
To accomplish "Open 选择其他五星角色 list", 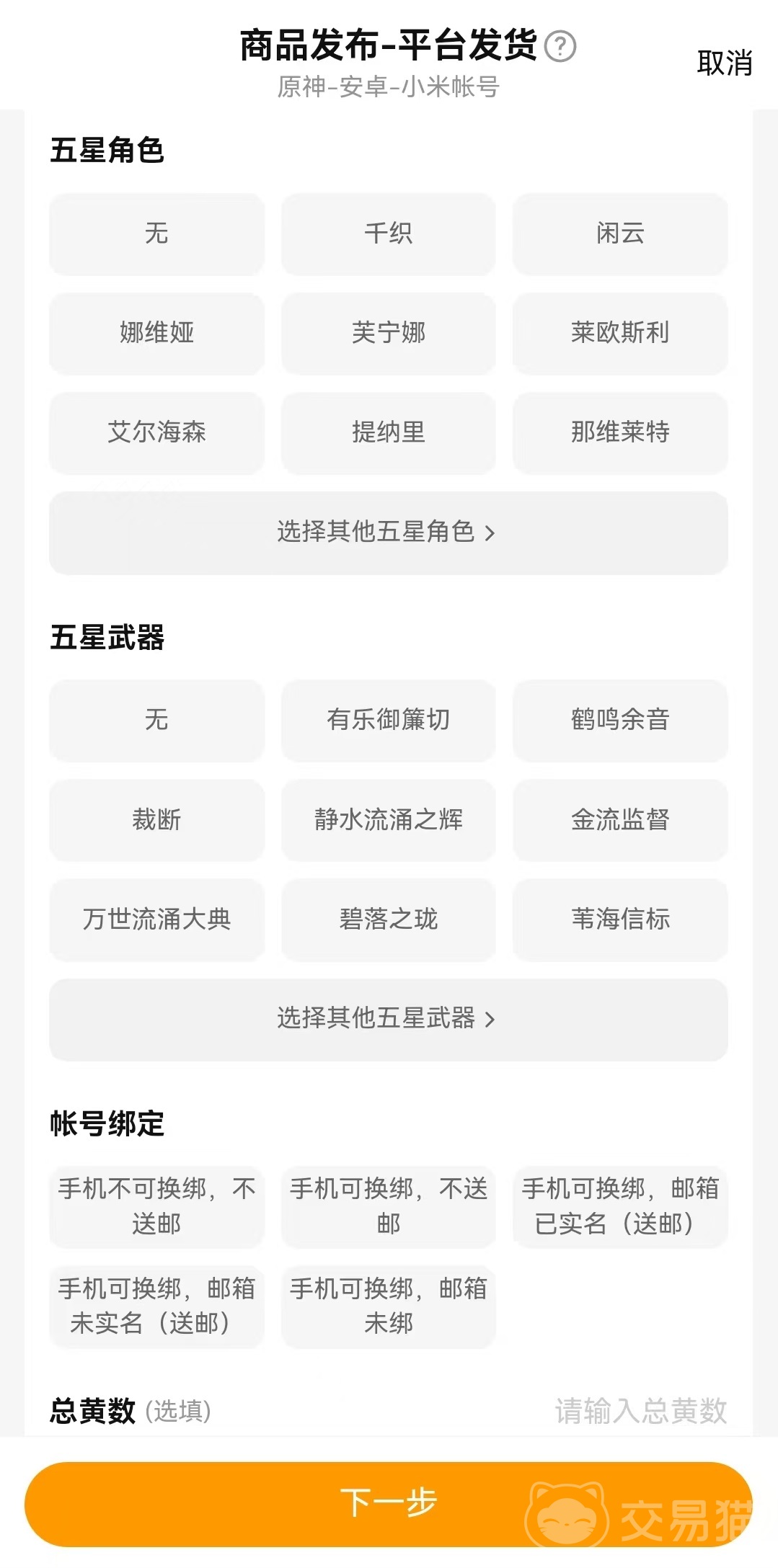I will (388, 533).
